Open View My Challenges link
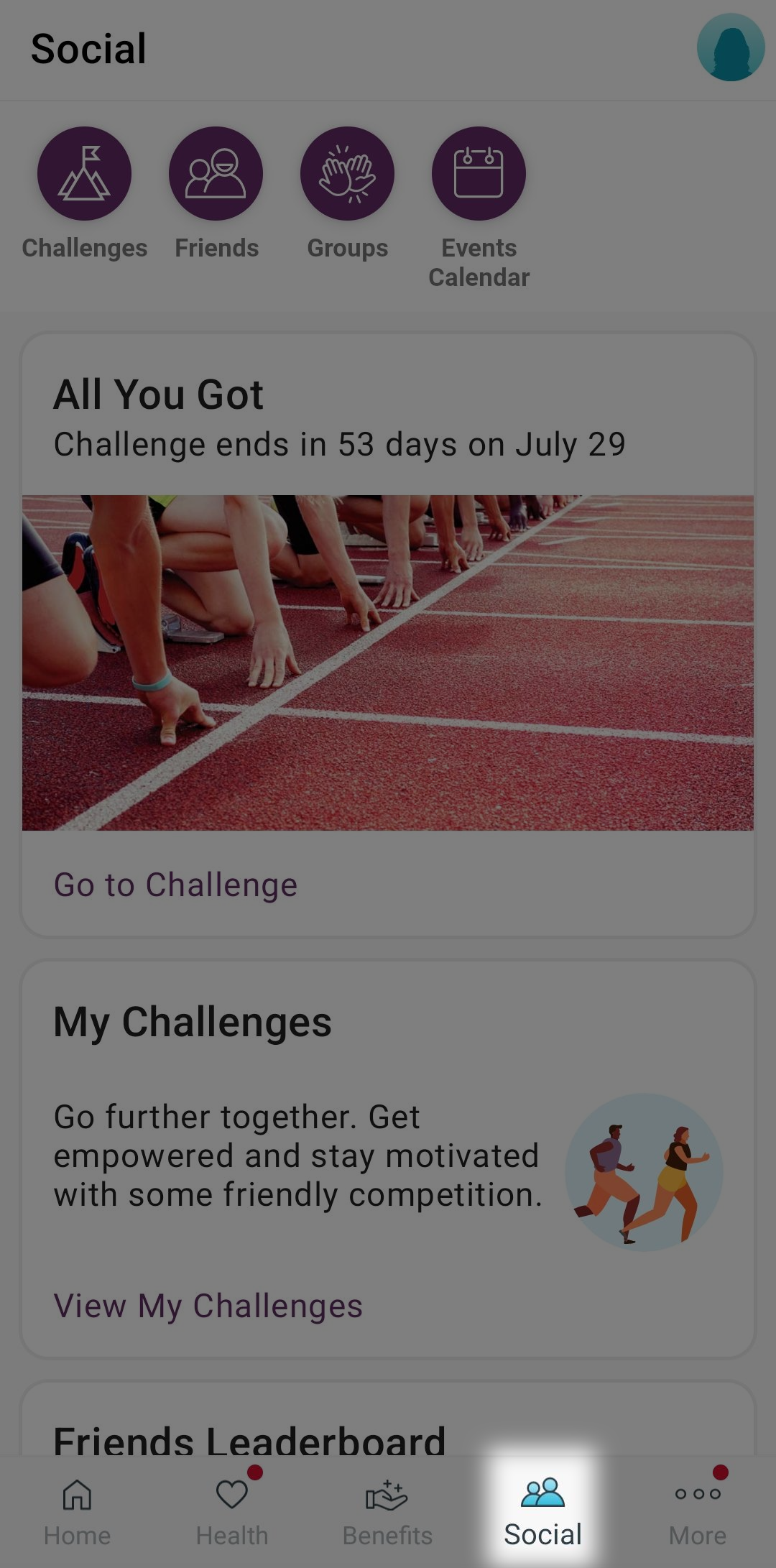 [x=208, y=1306]
